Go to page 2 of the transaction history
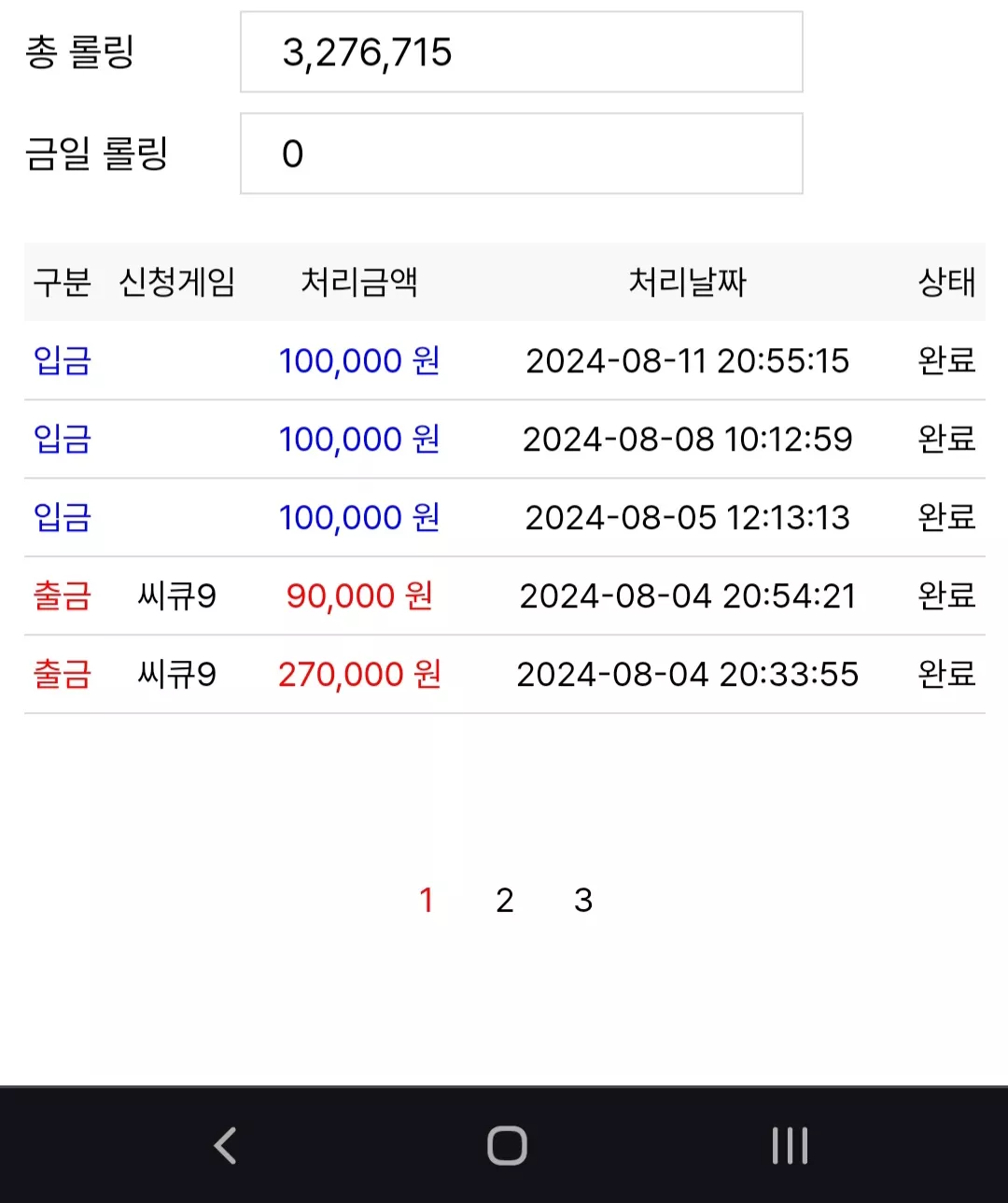The image size is (1008, 1203). [505, 901]
